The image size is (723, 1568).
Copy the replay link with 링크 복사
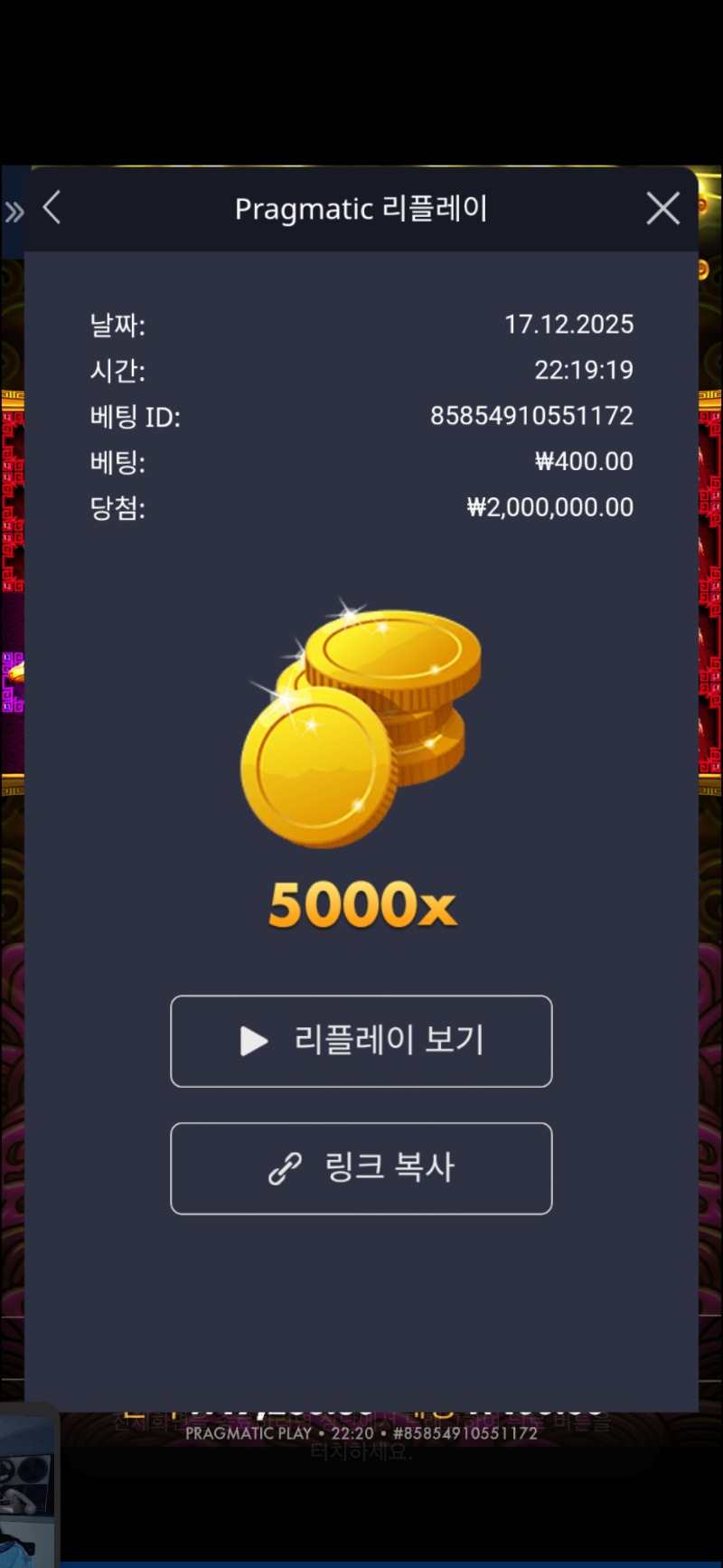(361, 1168)
